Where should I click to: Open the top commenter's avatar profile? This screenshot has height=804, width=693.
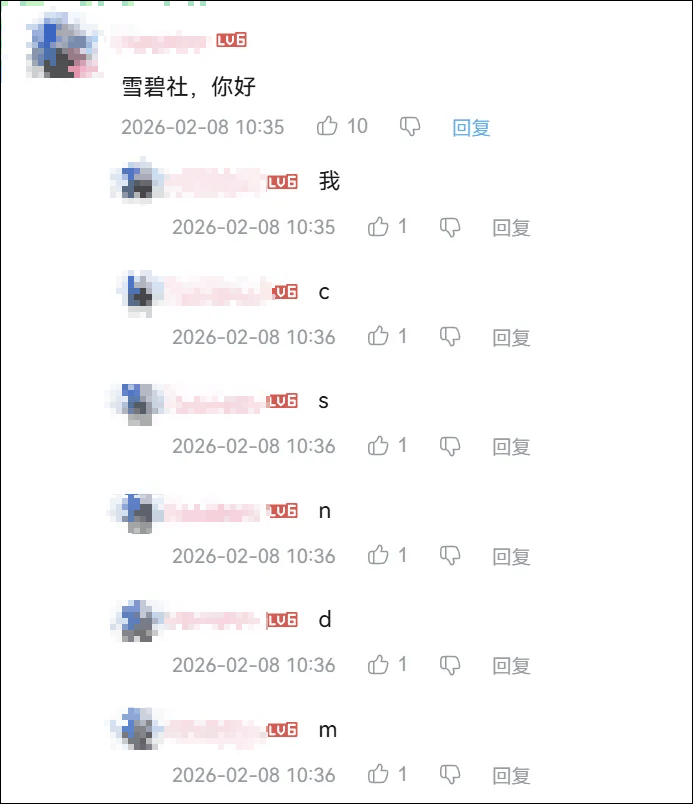point(62,47)
